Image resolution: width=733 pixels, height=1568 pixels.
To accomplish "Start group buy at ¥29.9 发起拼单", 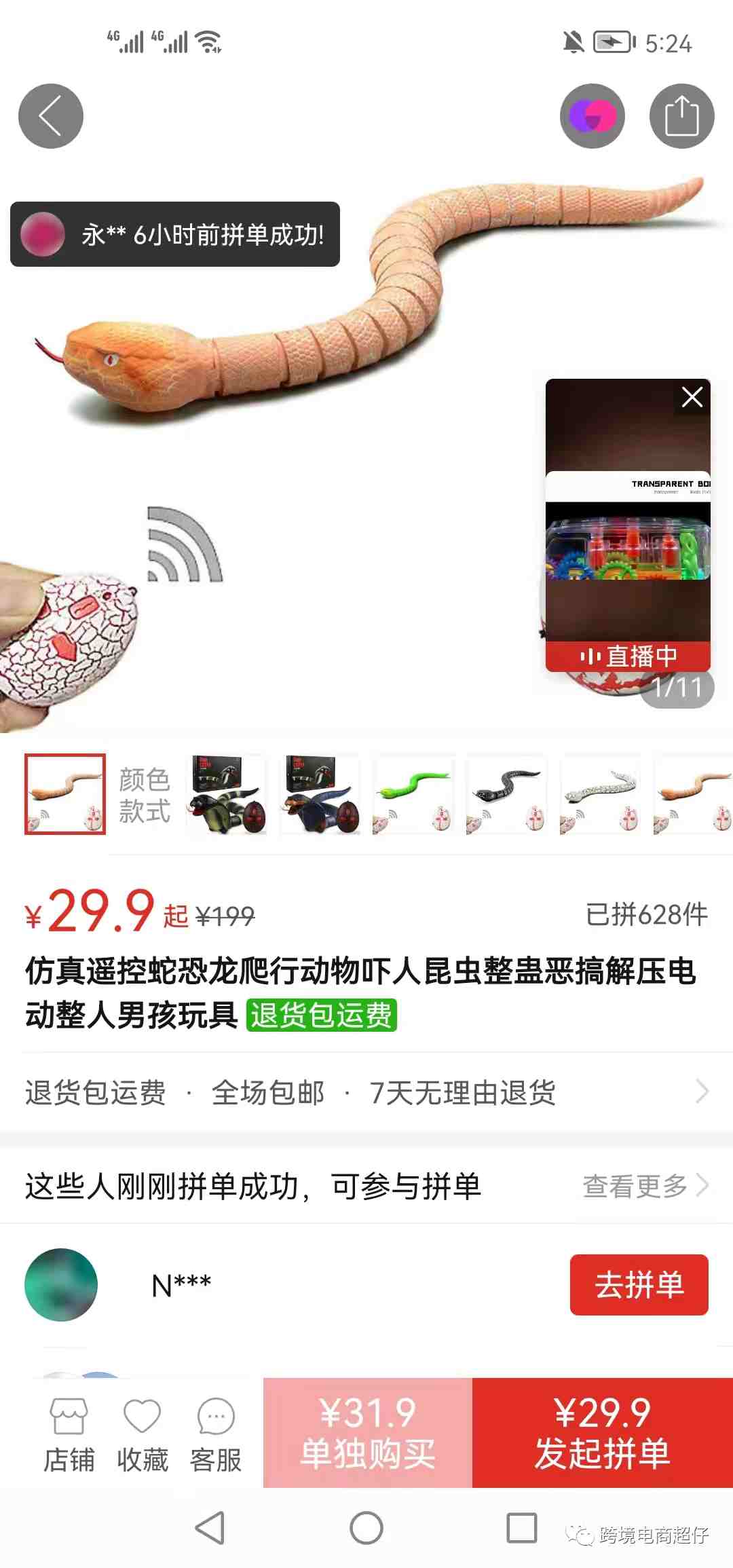I will [x=602, y=1433].
